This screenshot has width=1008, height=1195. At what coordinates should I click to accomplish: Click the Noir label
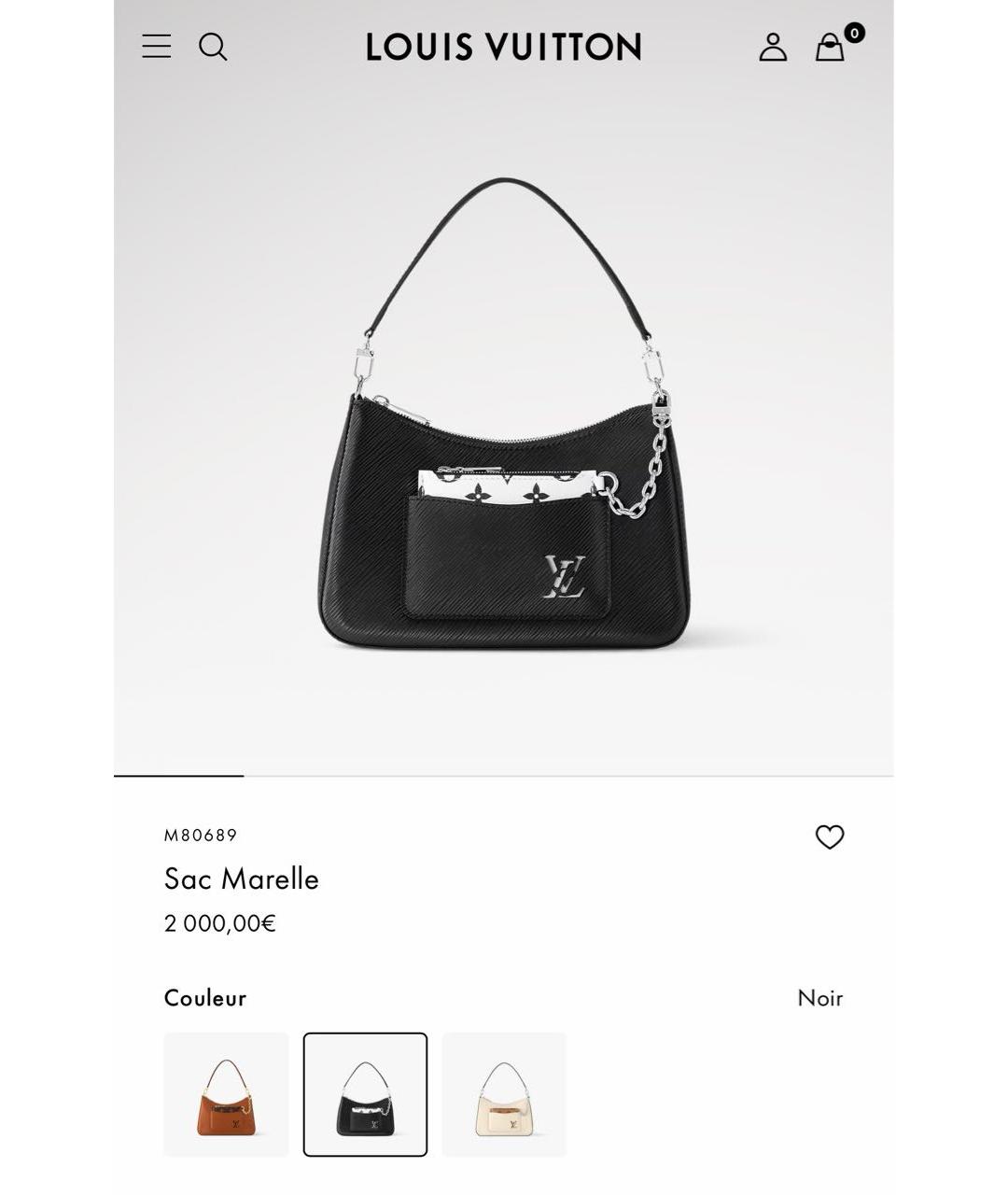pyautogui.click(x=819, y=997)
